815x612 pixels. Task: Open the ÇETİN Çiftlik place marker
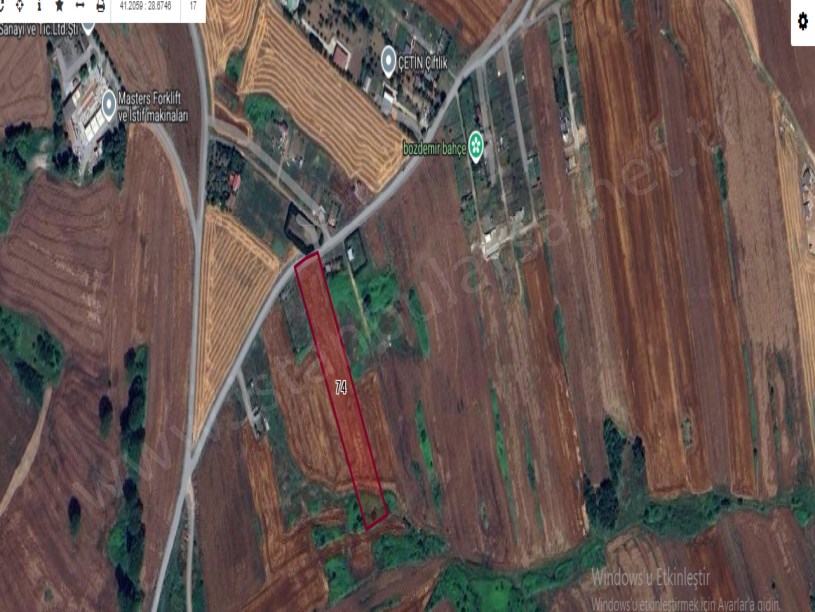click(390, 58)
